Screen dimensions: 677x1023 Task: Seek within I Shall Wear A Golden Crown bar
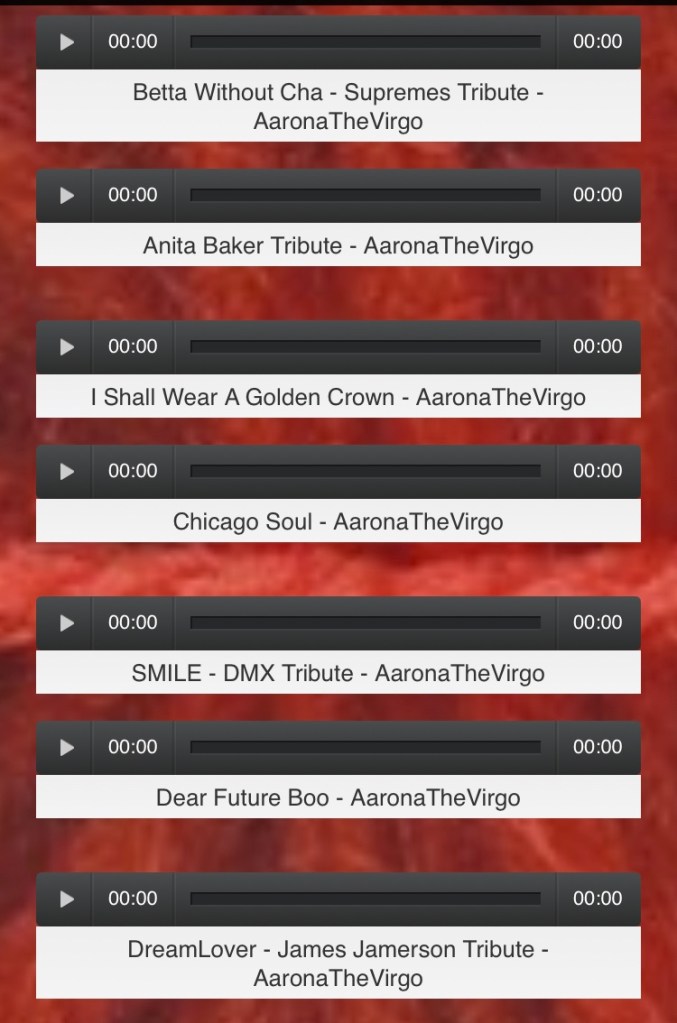[365, 347]
